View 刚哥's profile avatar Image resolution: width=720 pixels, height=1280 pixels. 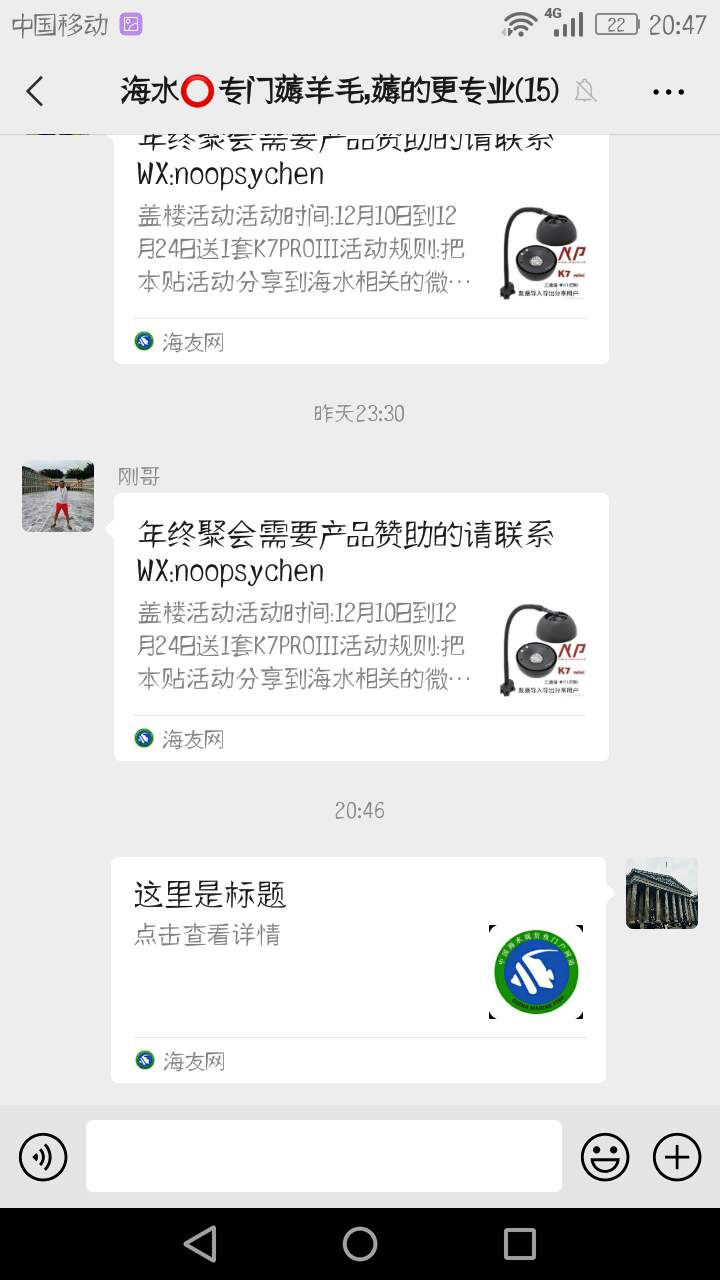[58, 496]
